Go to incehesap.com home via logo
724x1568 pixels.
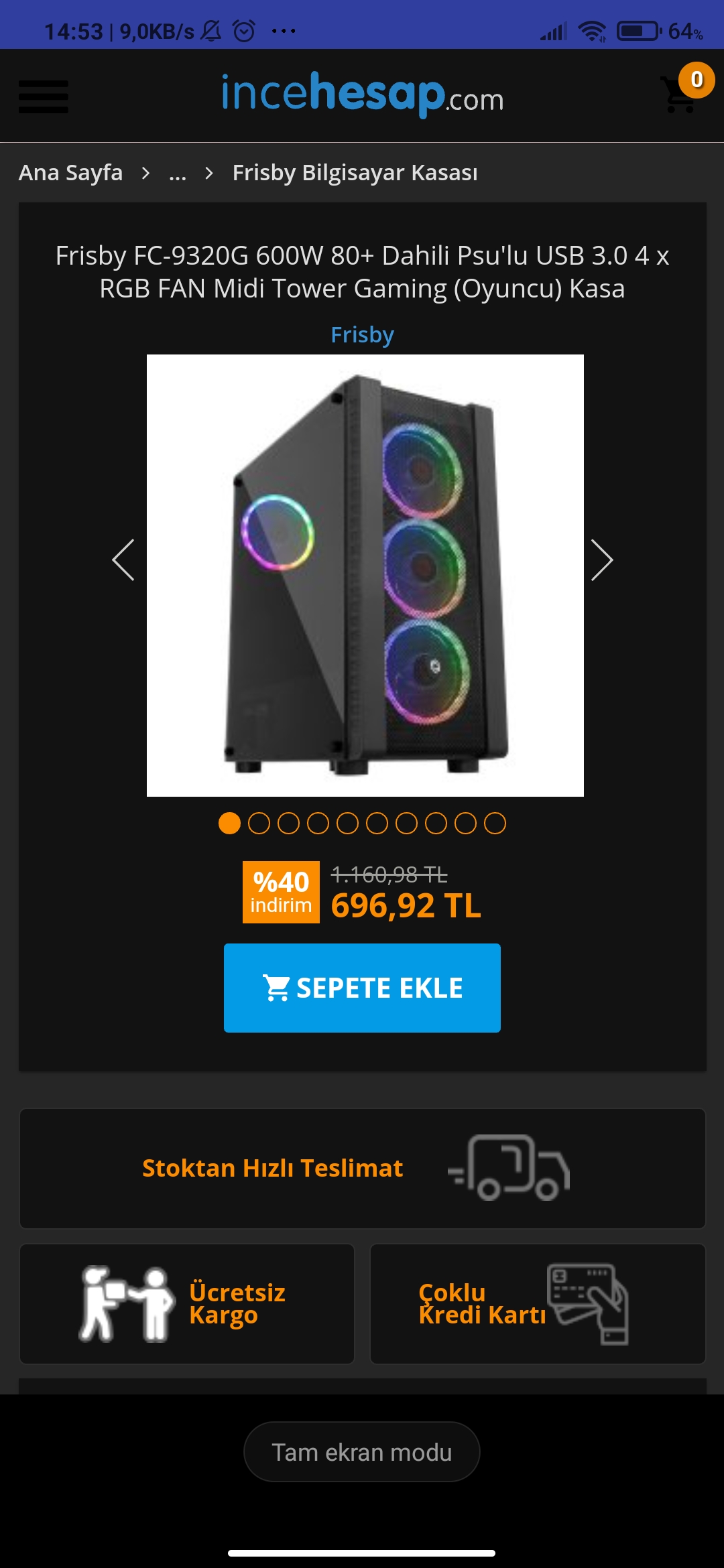point(362,95)
